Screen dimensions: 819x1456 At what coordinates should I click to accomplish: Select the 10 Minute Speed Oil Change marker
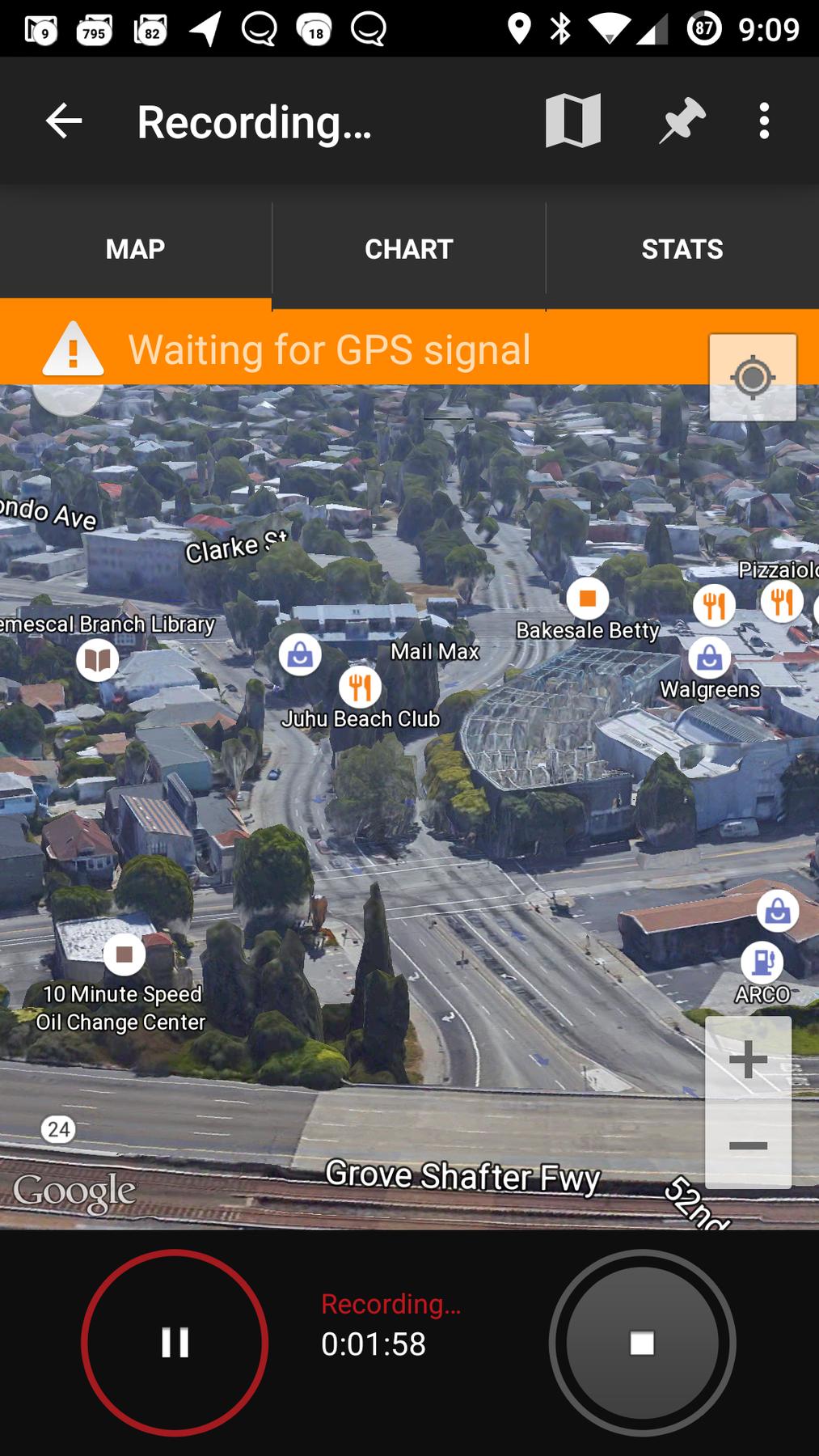pyautogui.click(x=124, y=954)
